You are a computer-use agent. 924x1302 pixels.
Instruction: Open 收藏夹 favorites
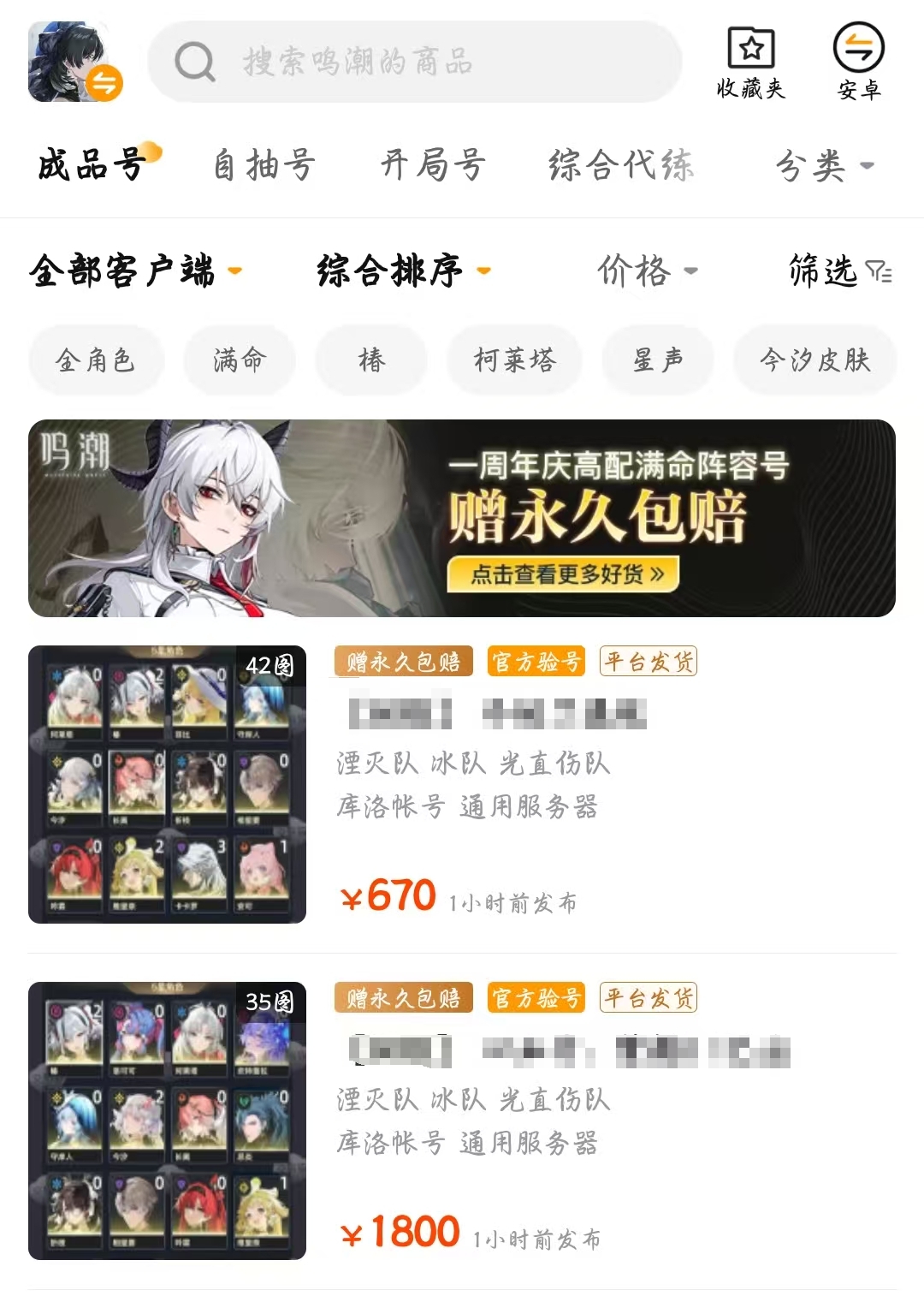[750, 63]
